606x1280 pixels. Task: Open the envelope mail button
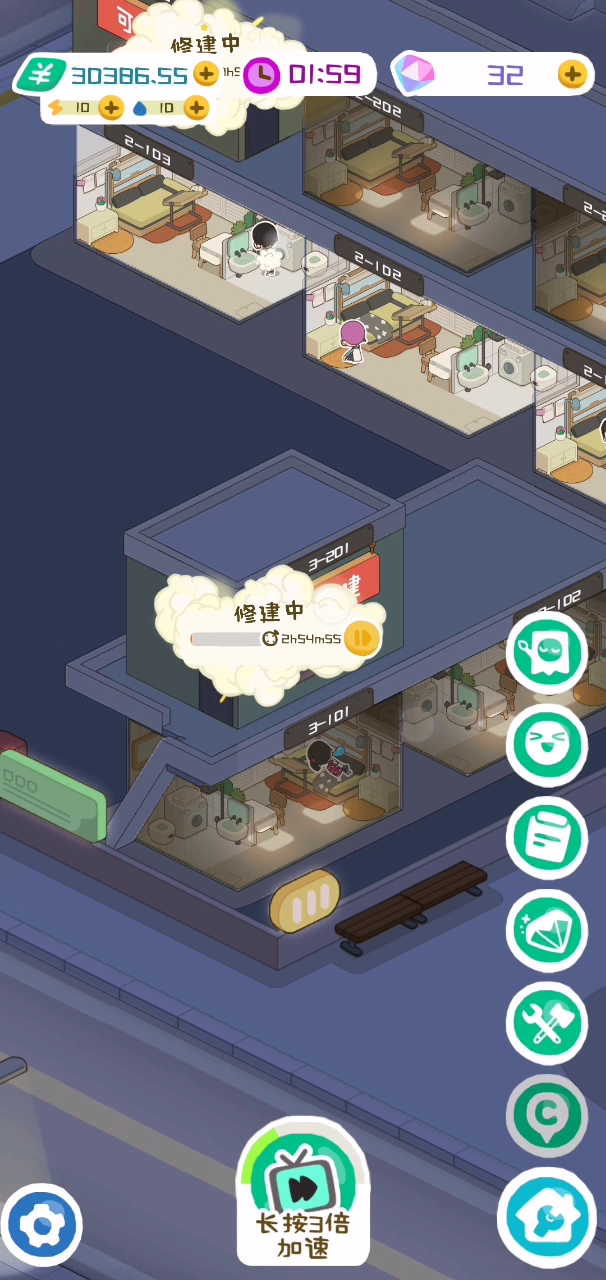[546, 929]
